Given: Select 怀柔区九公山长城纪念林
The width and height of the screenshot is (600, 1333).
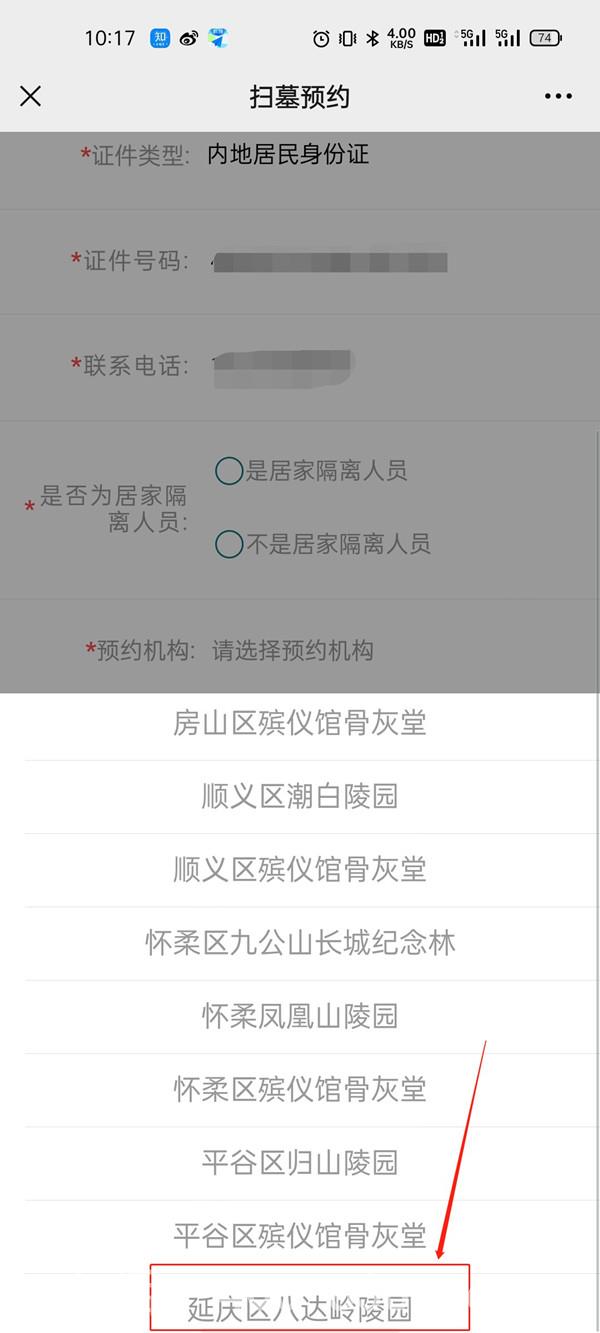Looking at the screenshot, I should pyautogui.click(x=300, y=943).
